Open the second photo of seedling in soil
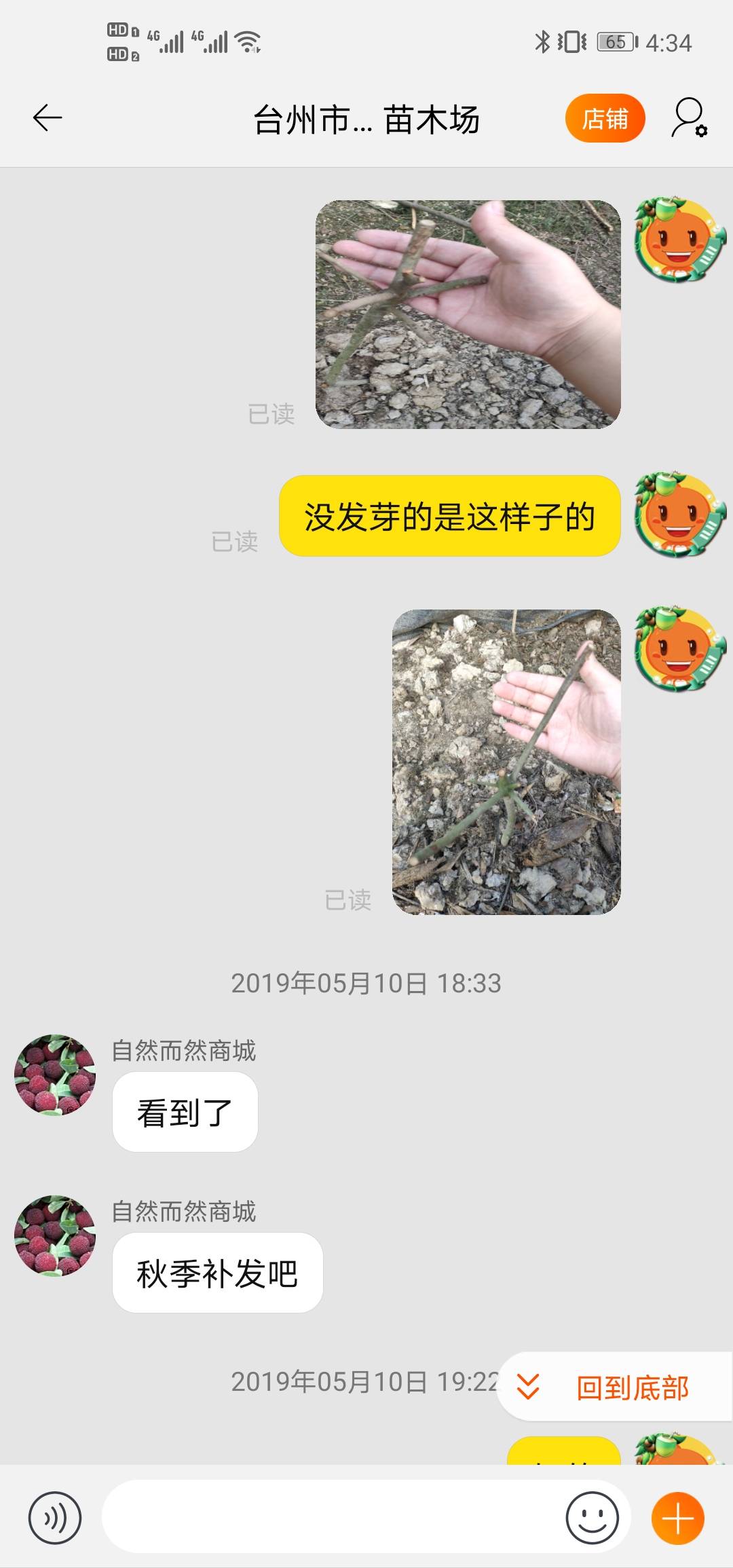The image size is (733, 1568). [x=506, y=762]
